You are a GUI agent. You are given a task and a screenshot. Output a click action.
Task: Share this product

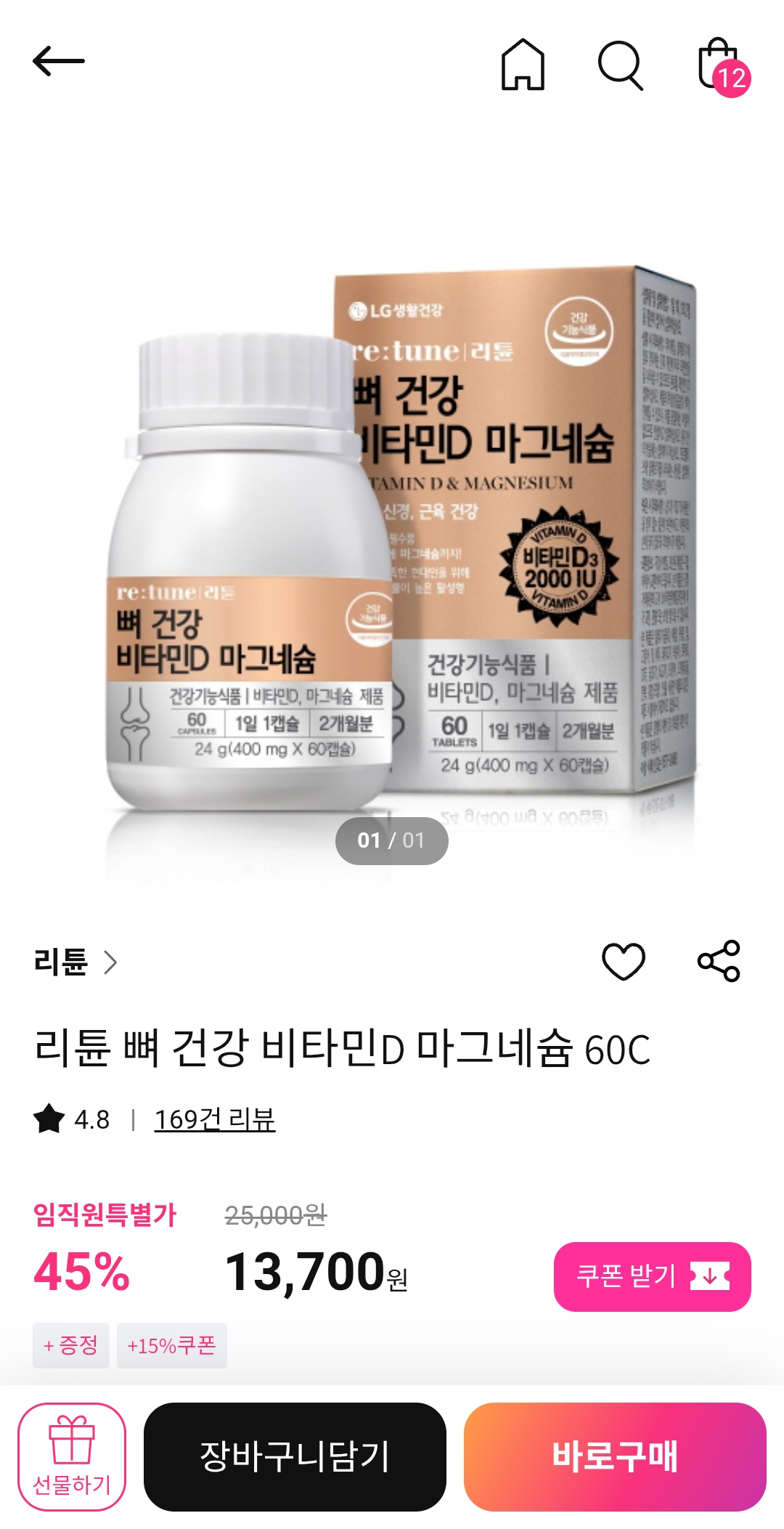(719, 961)
